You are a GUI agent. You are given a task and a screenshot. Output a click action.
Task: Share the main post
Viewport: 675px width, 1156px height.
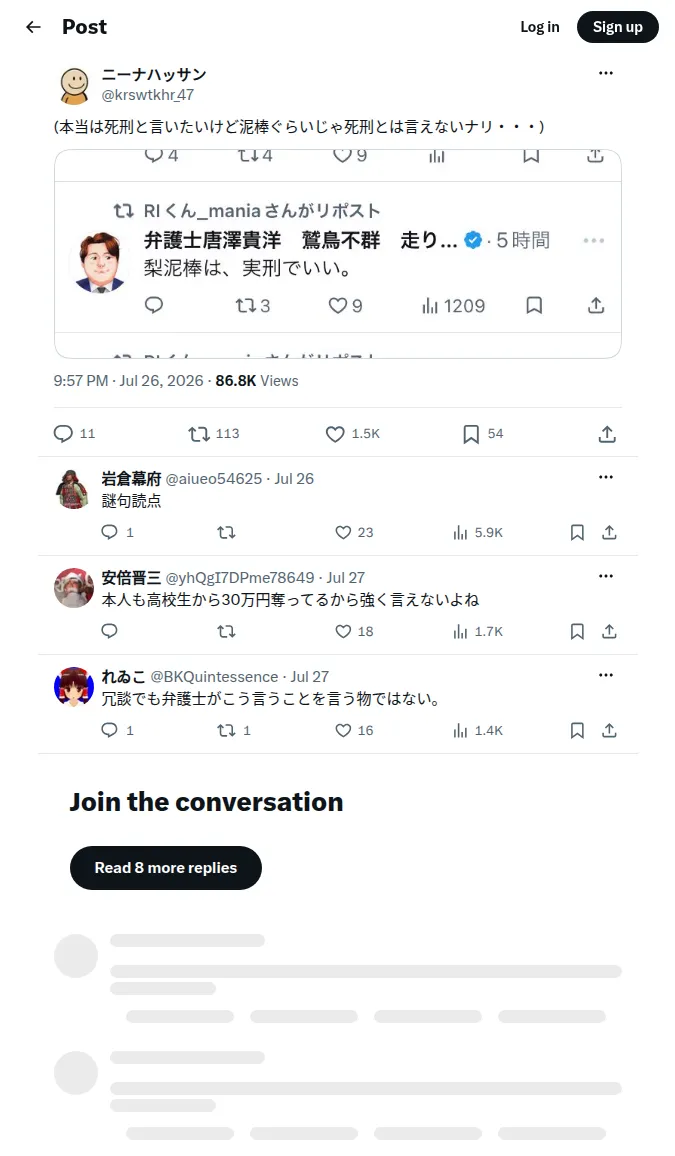click(607, 434)
